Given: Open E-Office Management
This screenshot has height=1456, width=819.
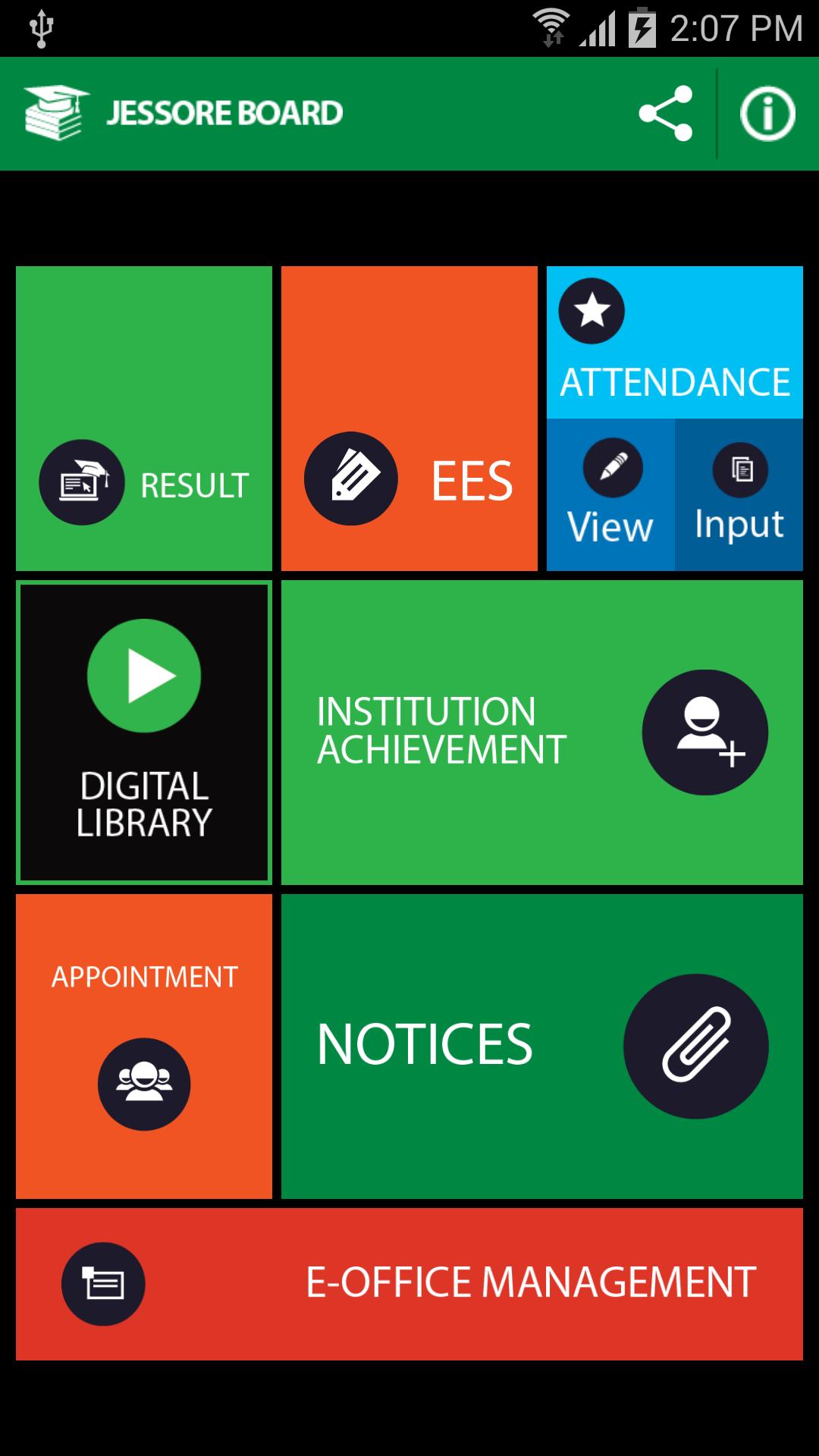Looking at the screenshot, I should [x=409, y=1284].
